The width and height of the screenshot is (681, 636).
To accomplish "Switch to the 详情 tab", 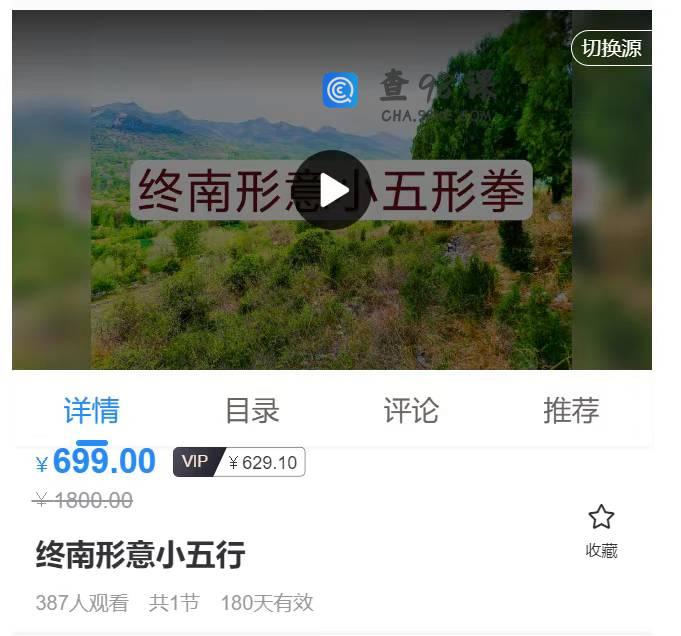I will [x=91, y=410].
